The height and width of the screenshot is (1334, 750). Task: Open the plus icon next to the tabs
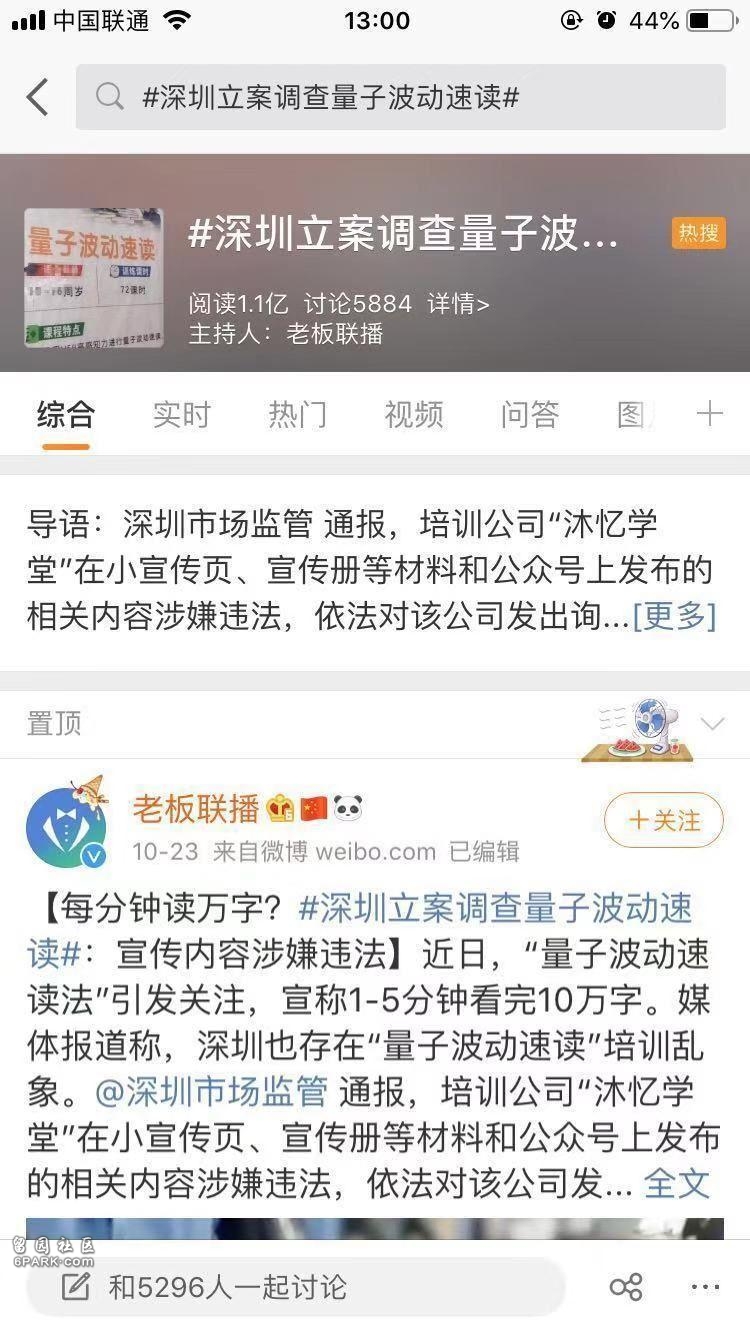pos(709,414)
